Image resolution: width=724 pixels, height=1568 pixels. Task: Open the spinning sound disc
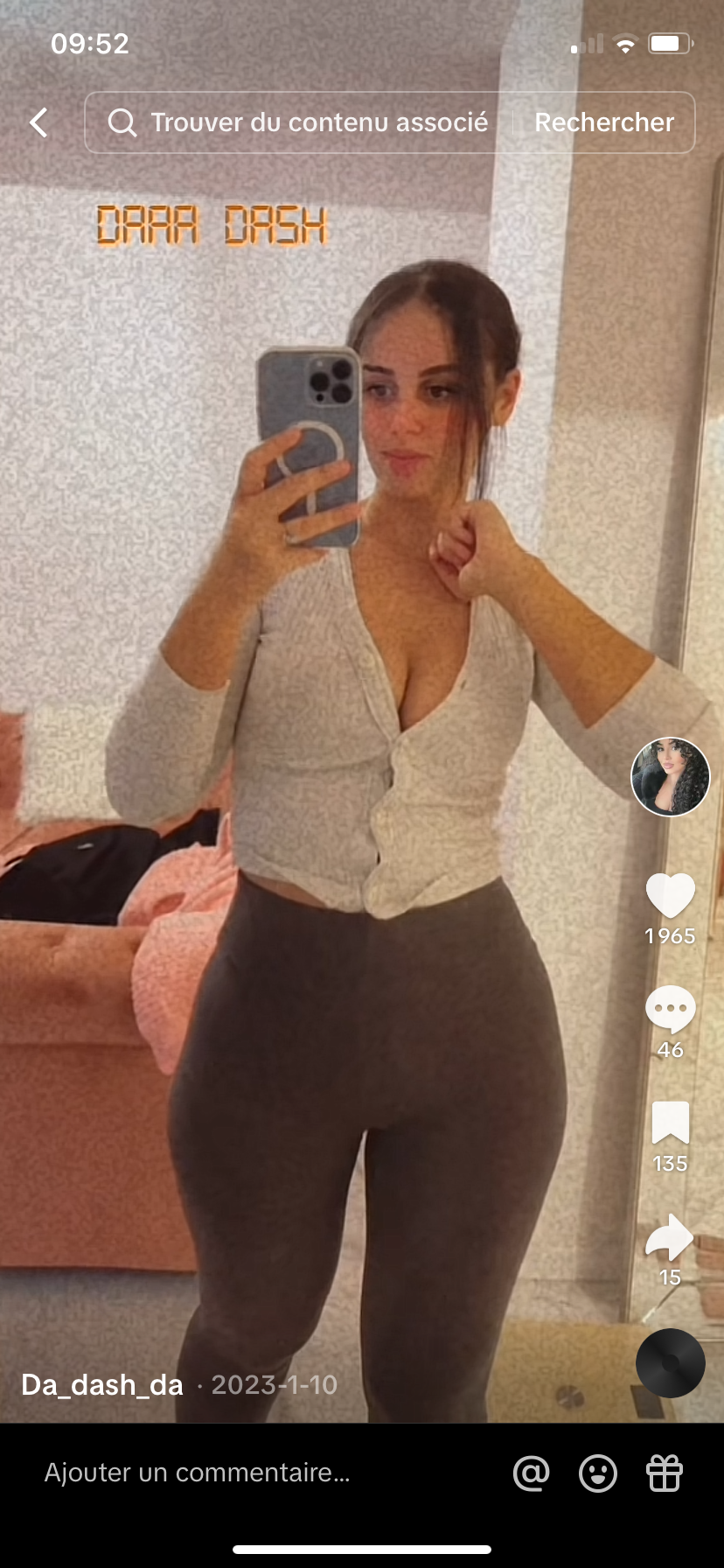tap(670, 1363)
